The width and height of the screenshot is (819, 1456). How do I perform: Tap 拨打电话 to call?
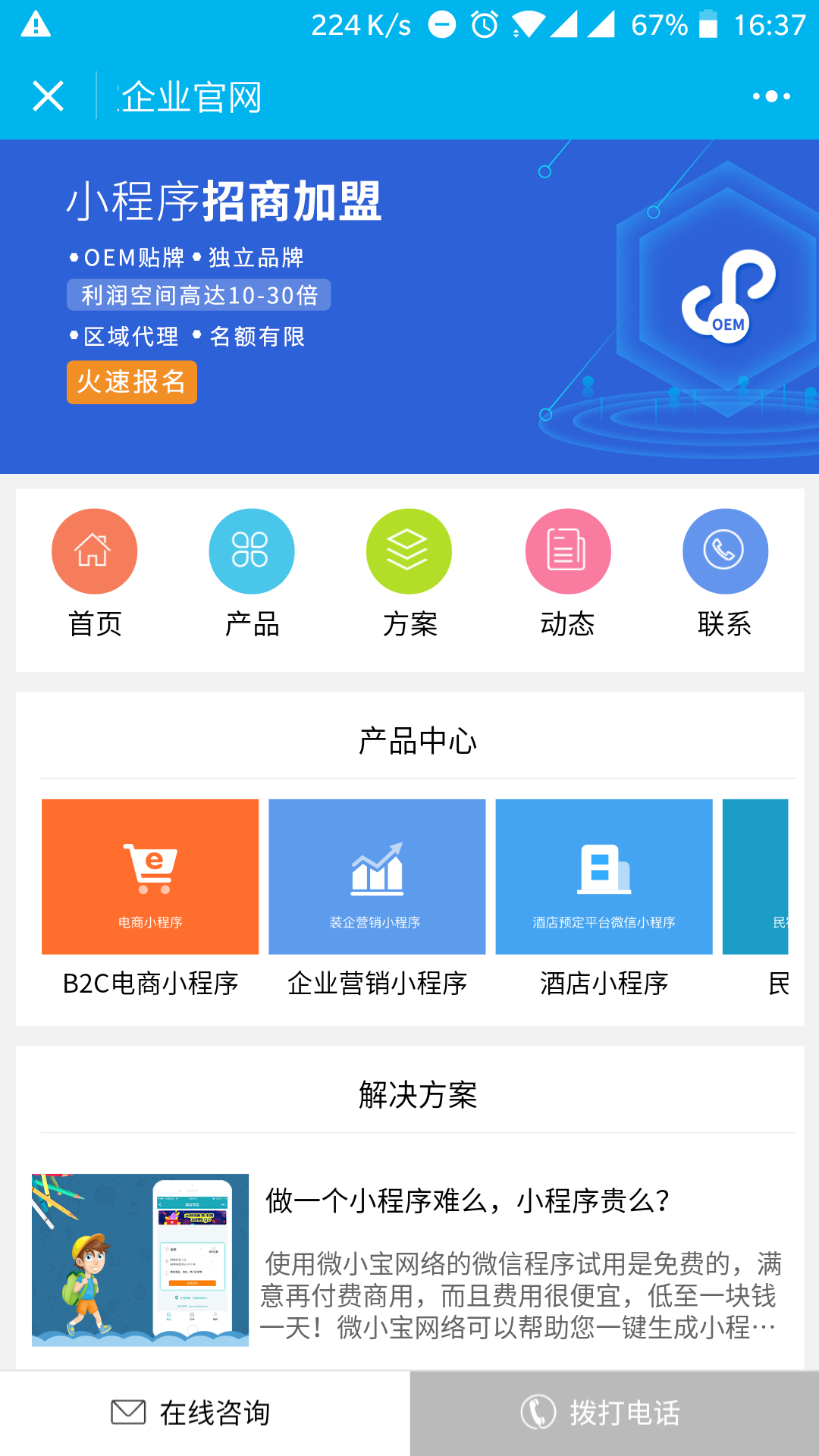(614, 1413)
